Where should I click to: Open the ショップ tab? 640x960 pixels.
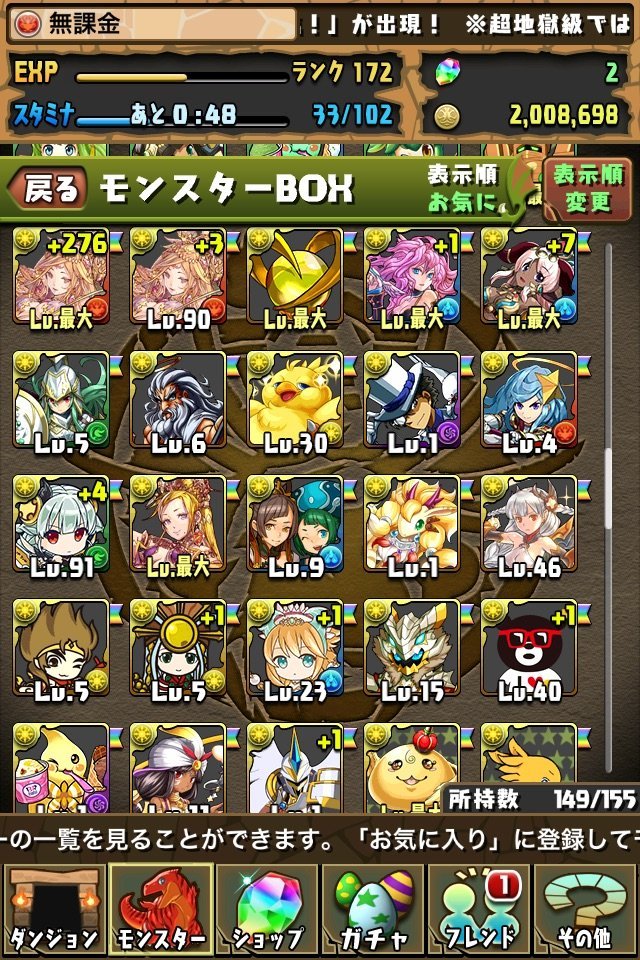pos(266,909)
